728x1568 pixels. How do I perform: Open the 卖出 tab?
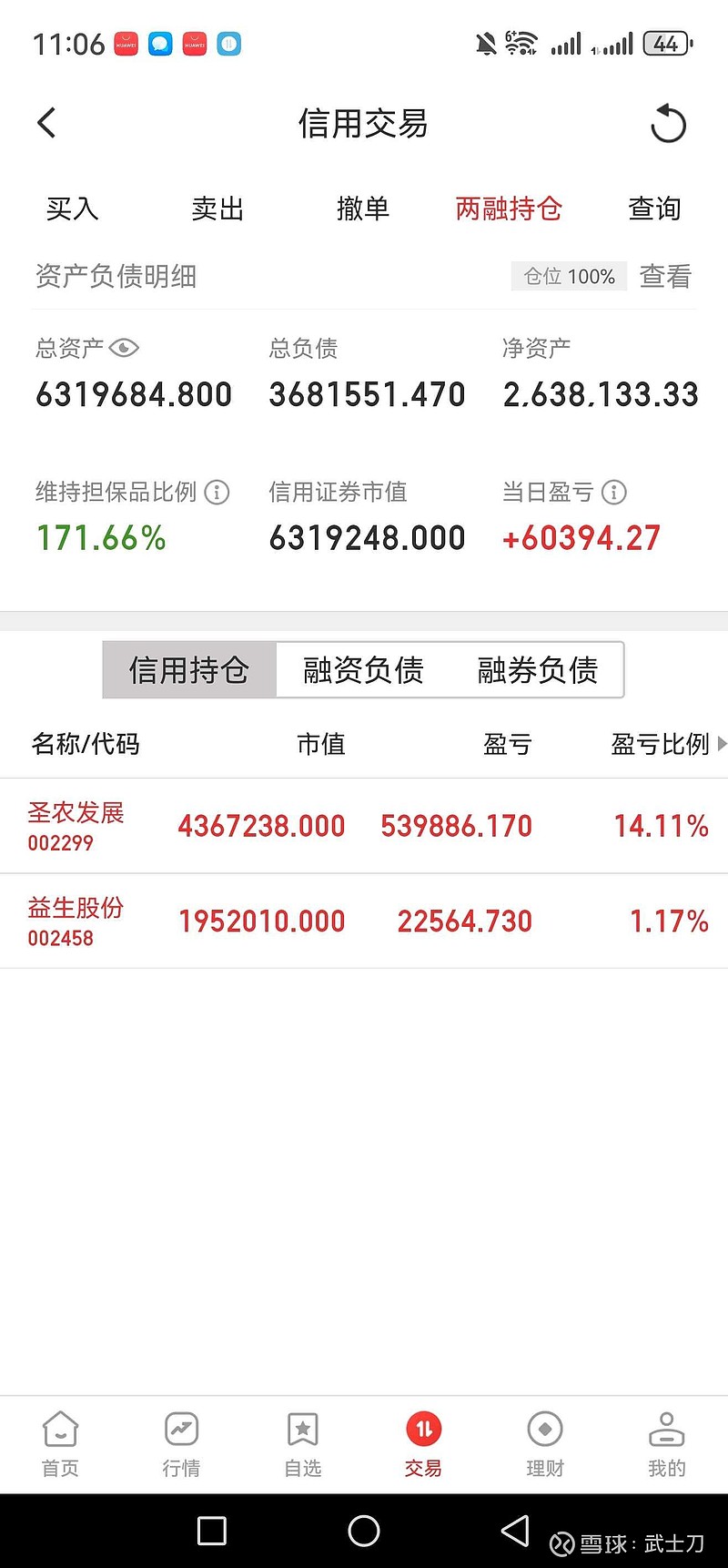click(x=217, y=209)
